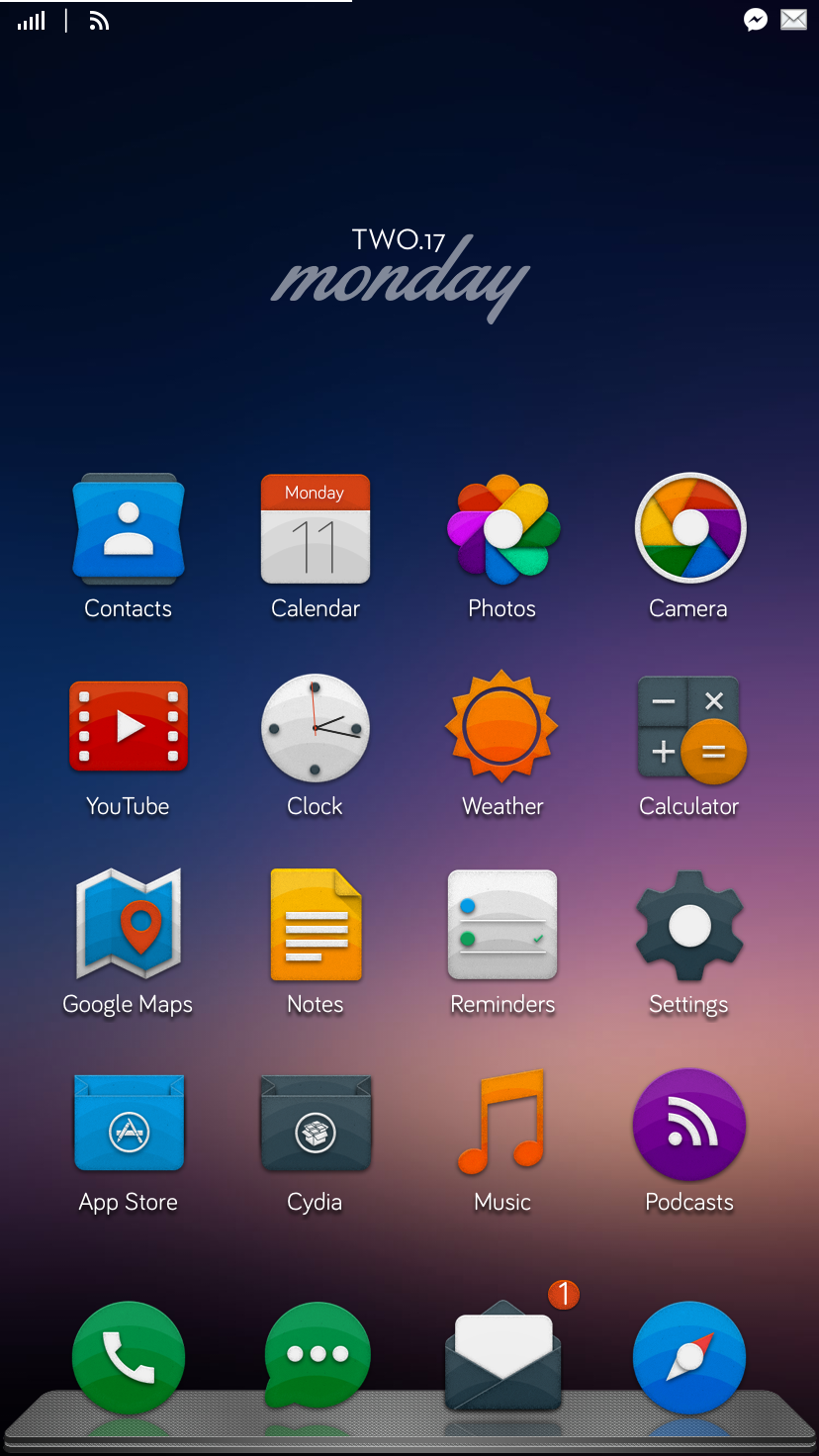Open the green Messages bubble in dock

tap(318, 1355)
